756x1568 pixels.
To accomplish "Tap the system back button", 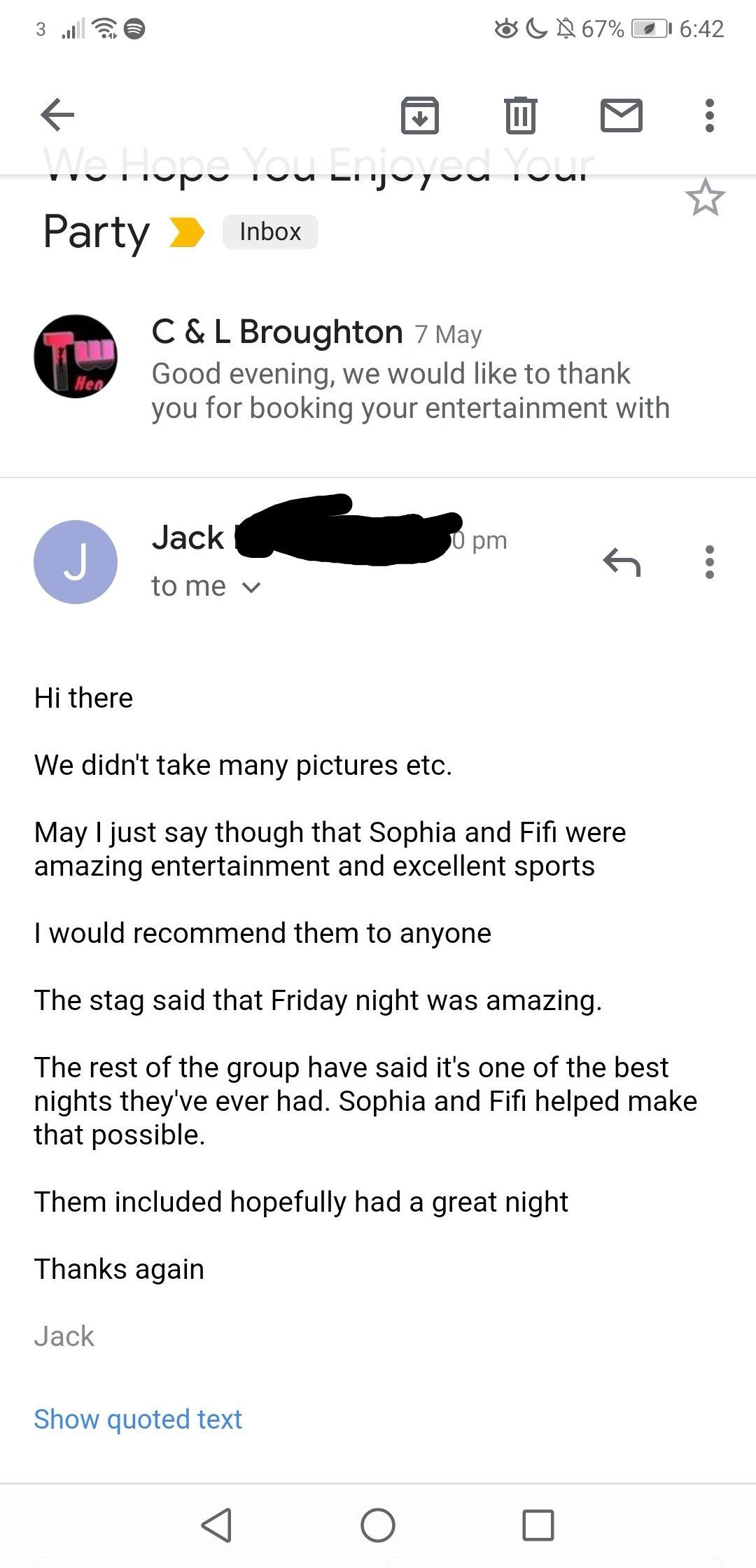I will pos(217,1525).
